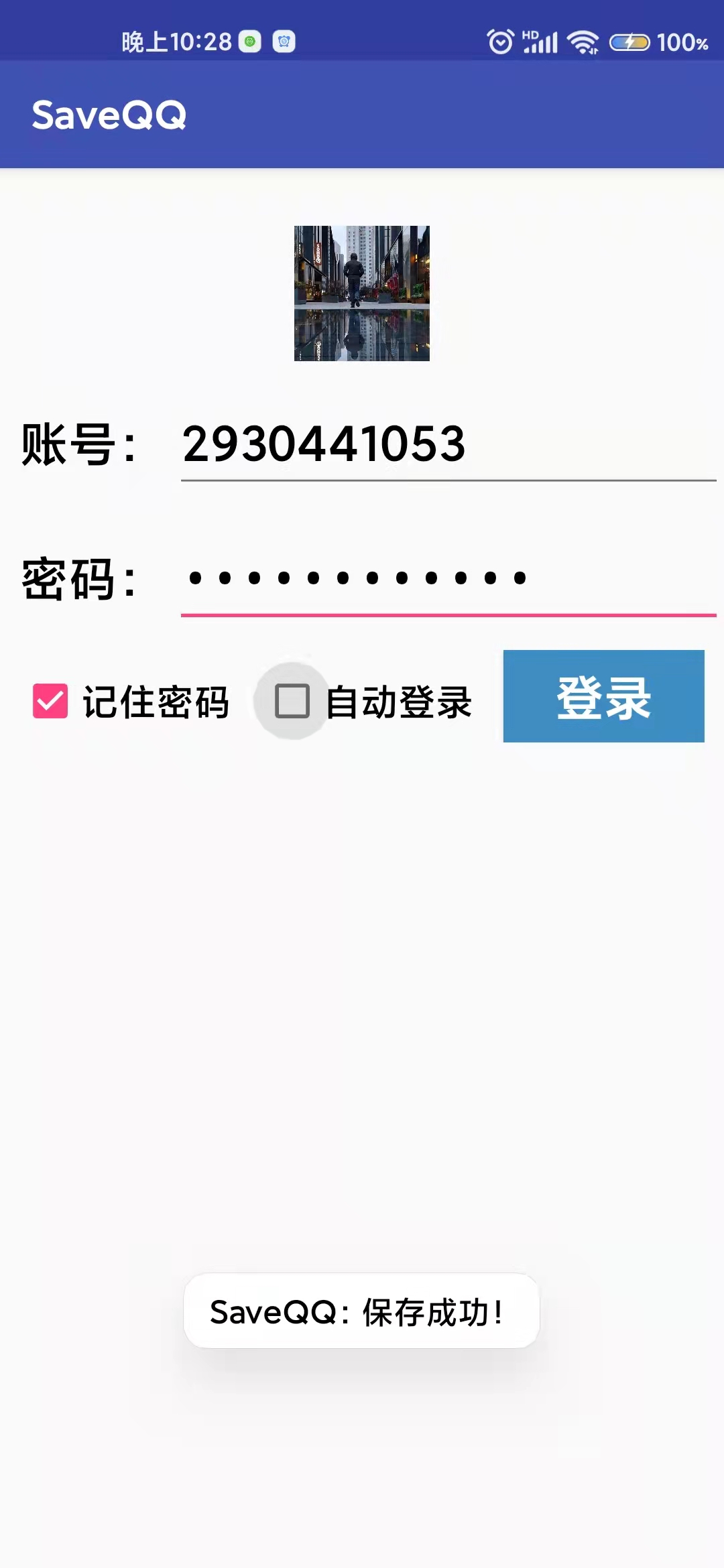Uncheck the 记住密码 checkbox
Image resolution: width=724 pixels, height=1568 pixels.
point(50,701)
